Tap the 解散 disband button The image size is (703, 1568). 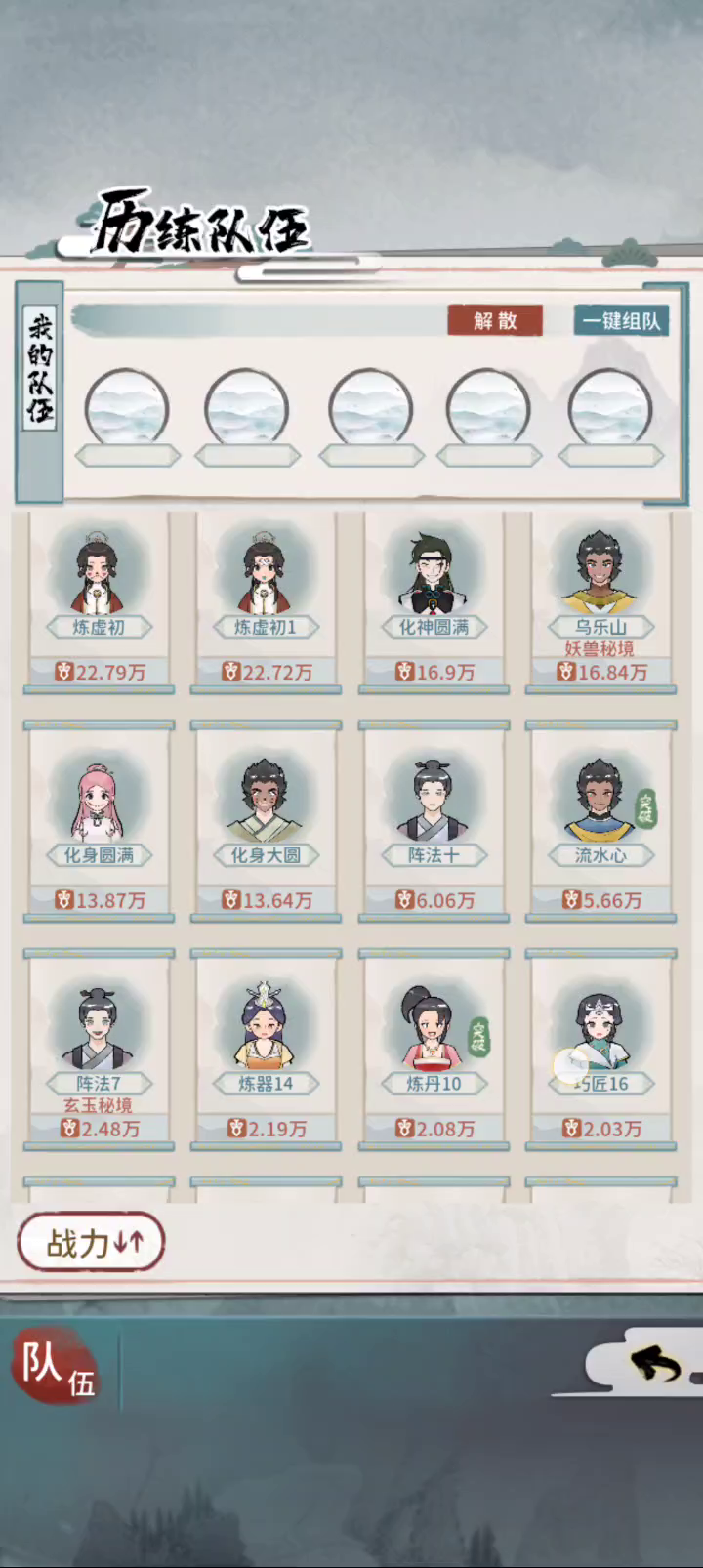(495, 320)
